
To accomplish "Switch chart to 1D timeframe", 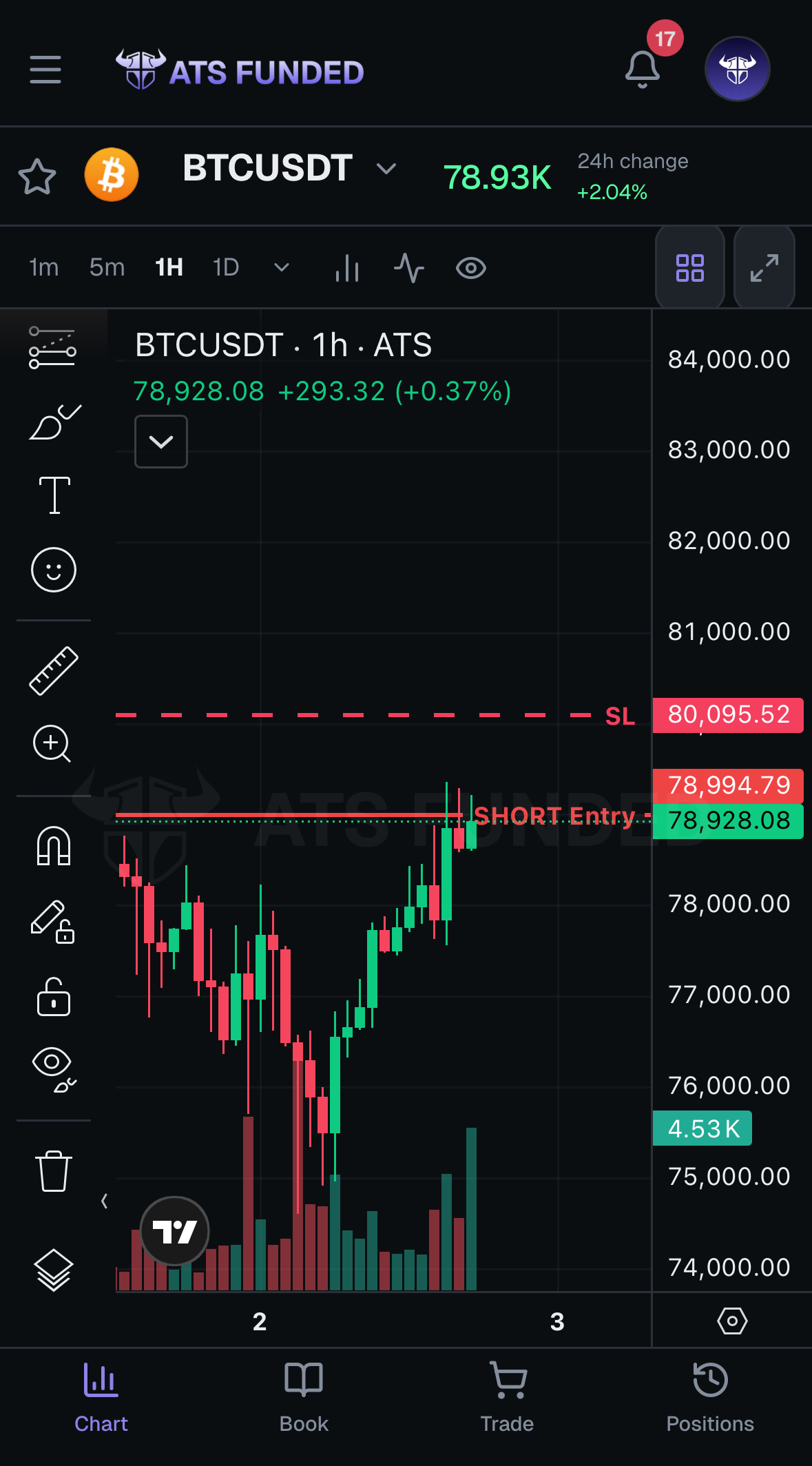I will click(225, 267).
